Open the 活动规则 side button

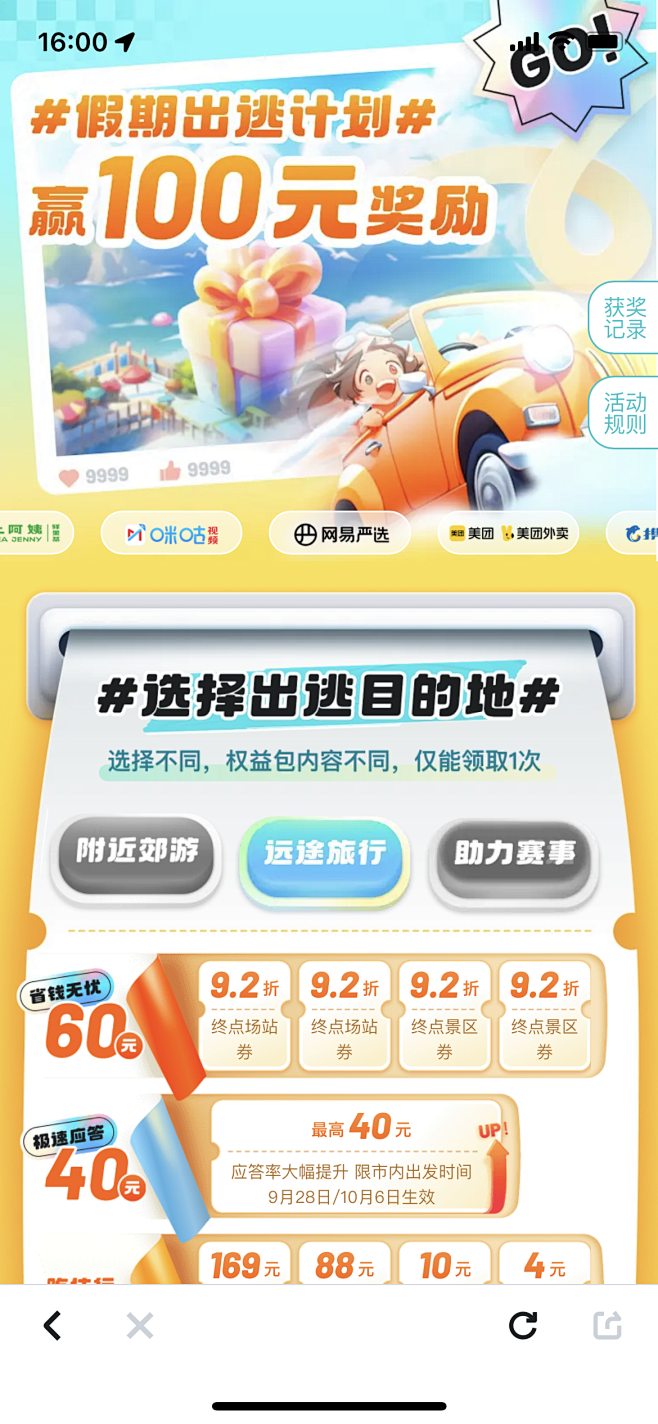click(x=624, y=413)
